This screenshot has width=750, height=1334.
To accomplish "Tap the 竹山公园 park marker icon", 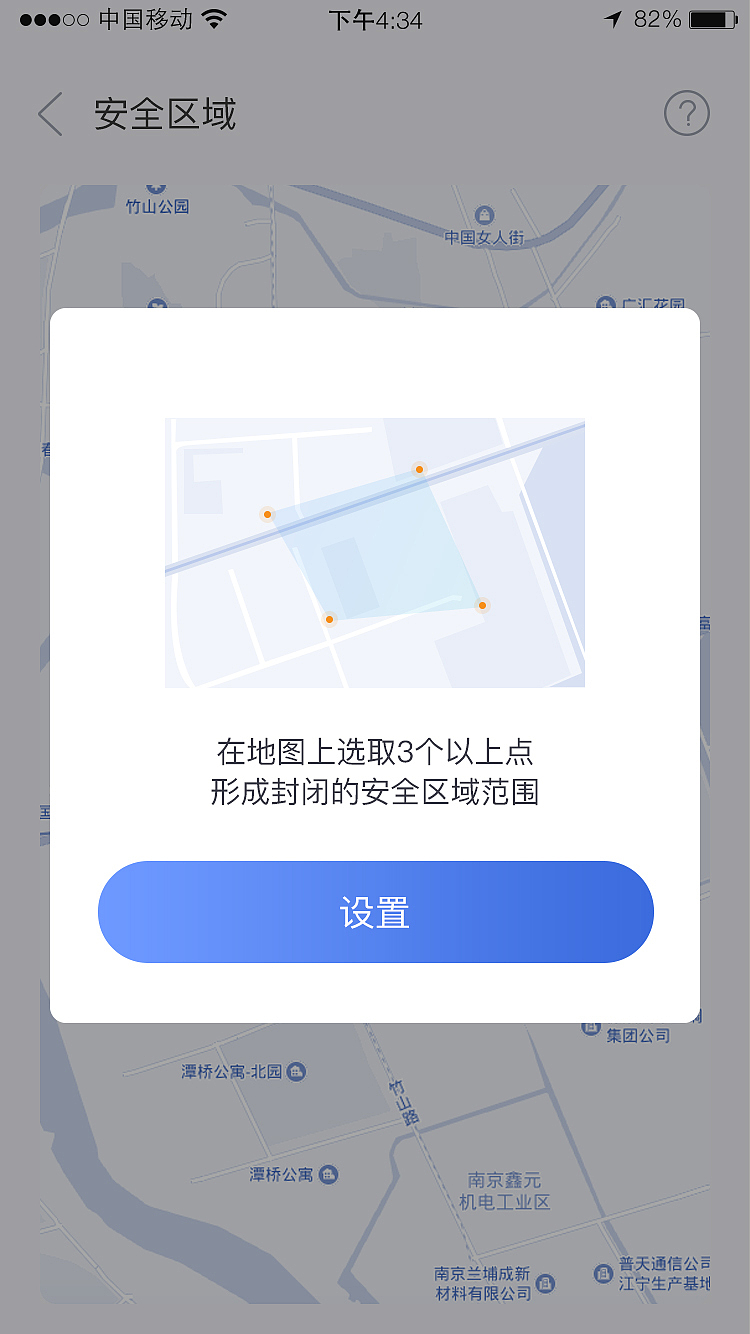I will pos(155,186).
